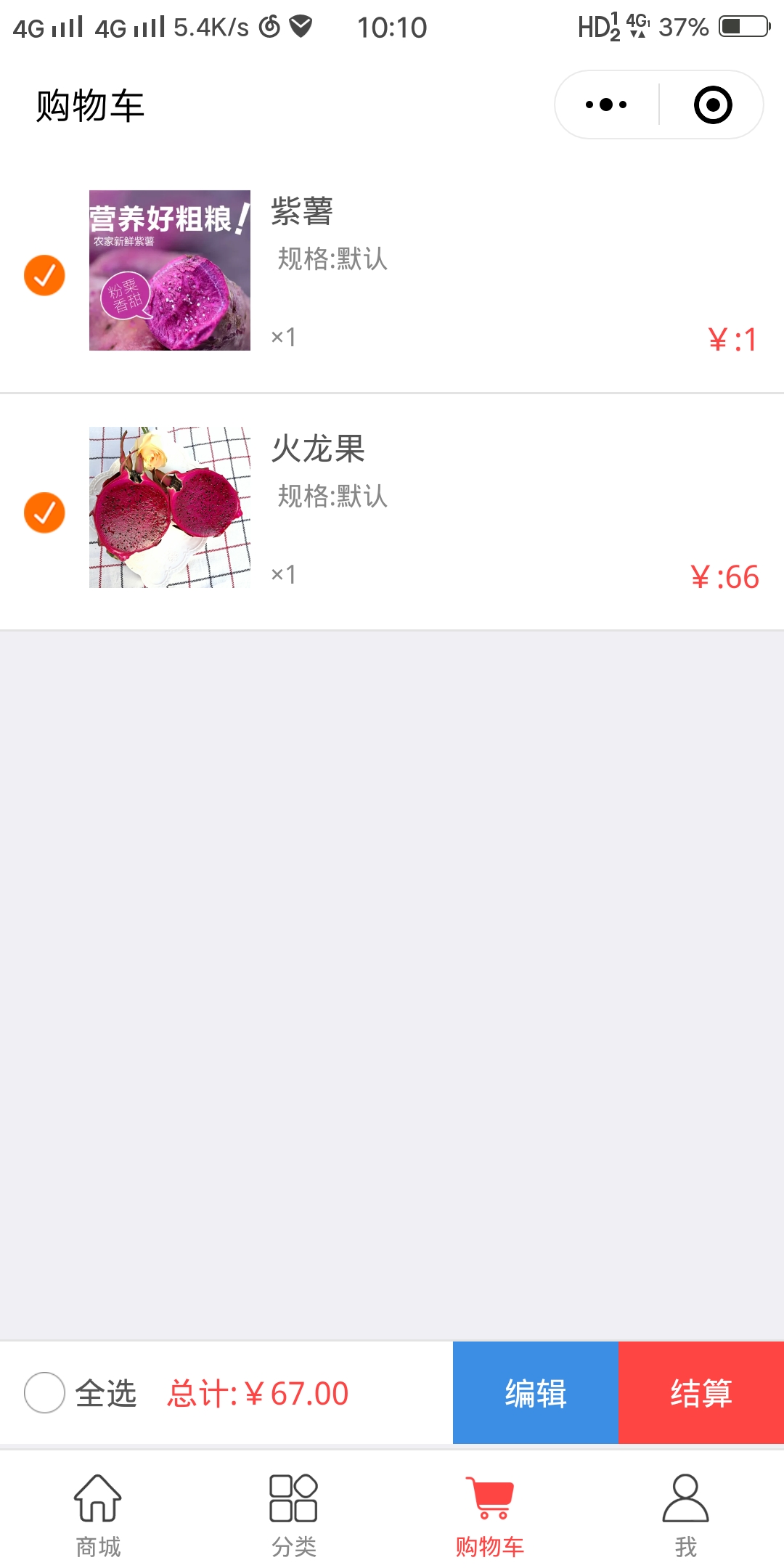Go to the 我 profile tab
The height and width of the screenshot is (1568, 784).
click(x=685, y=1515)
